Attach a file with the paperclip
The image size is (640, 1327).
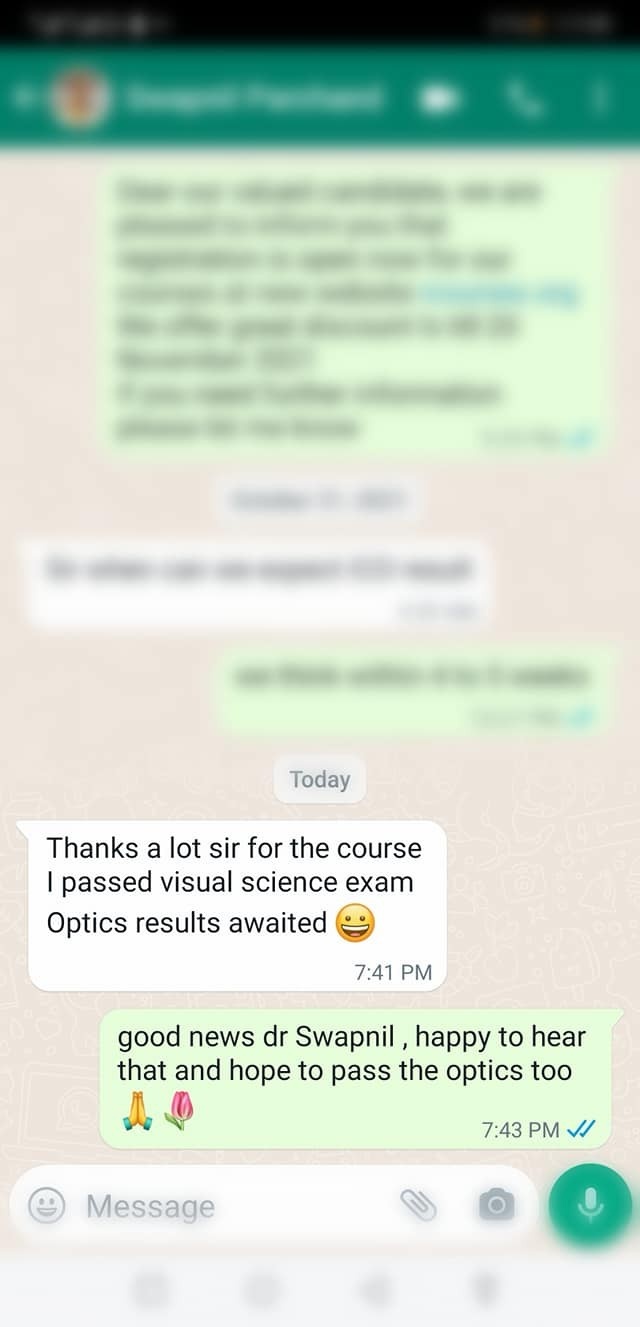click(x=419, y=1206)
